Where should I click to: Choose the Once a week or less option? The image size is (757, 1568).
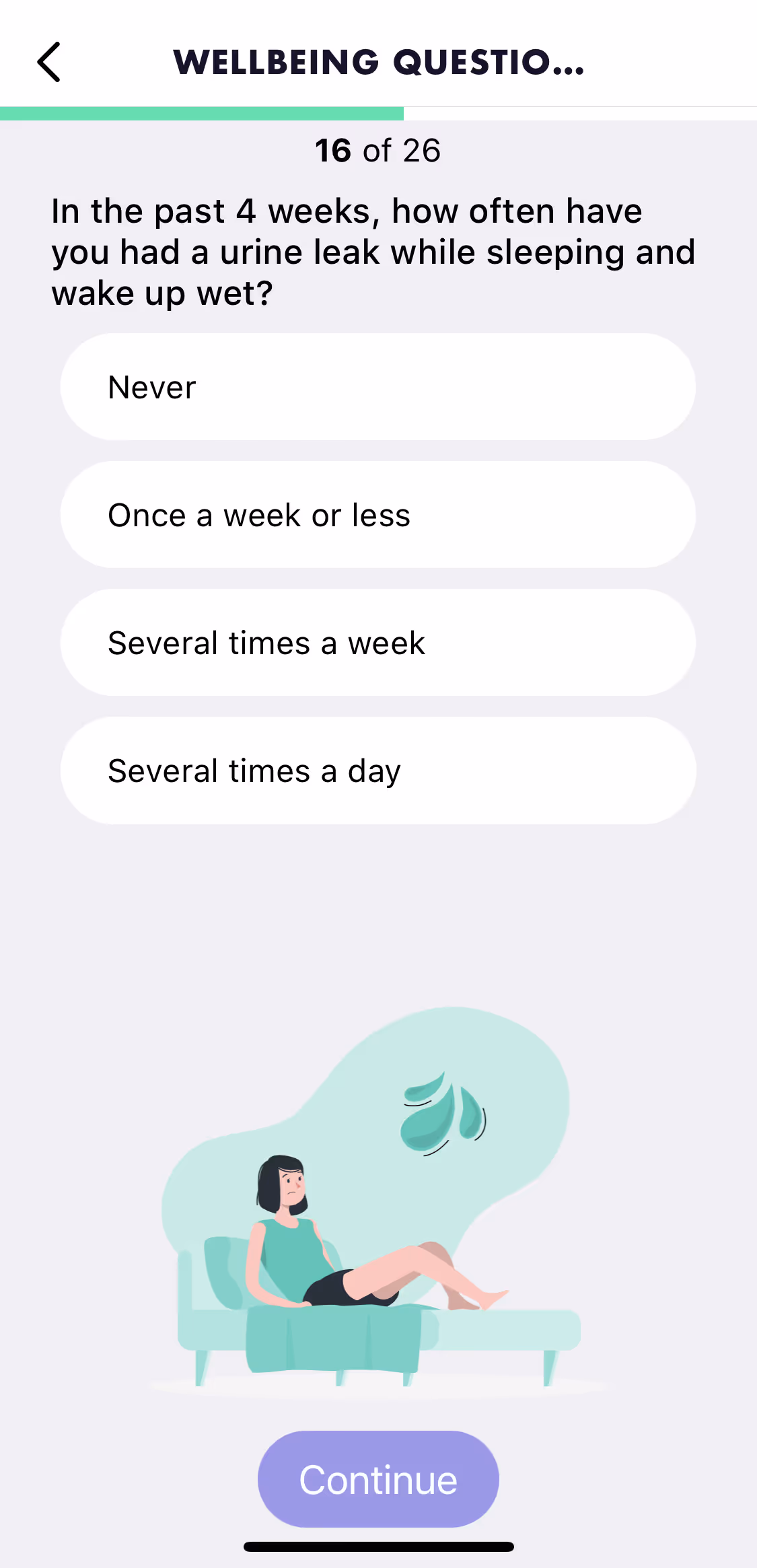378,514
